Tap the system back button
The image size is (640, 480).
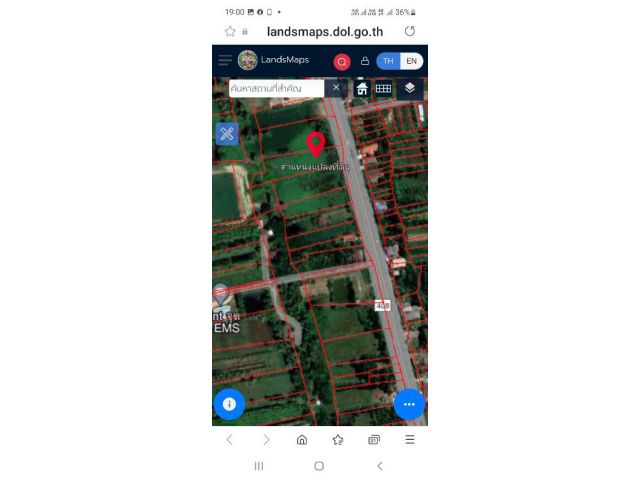[x=379, y=466]
